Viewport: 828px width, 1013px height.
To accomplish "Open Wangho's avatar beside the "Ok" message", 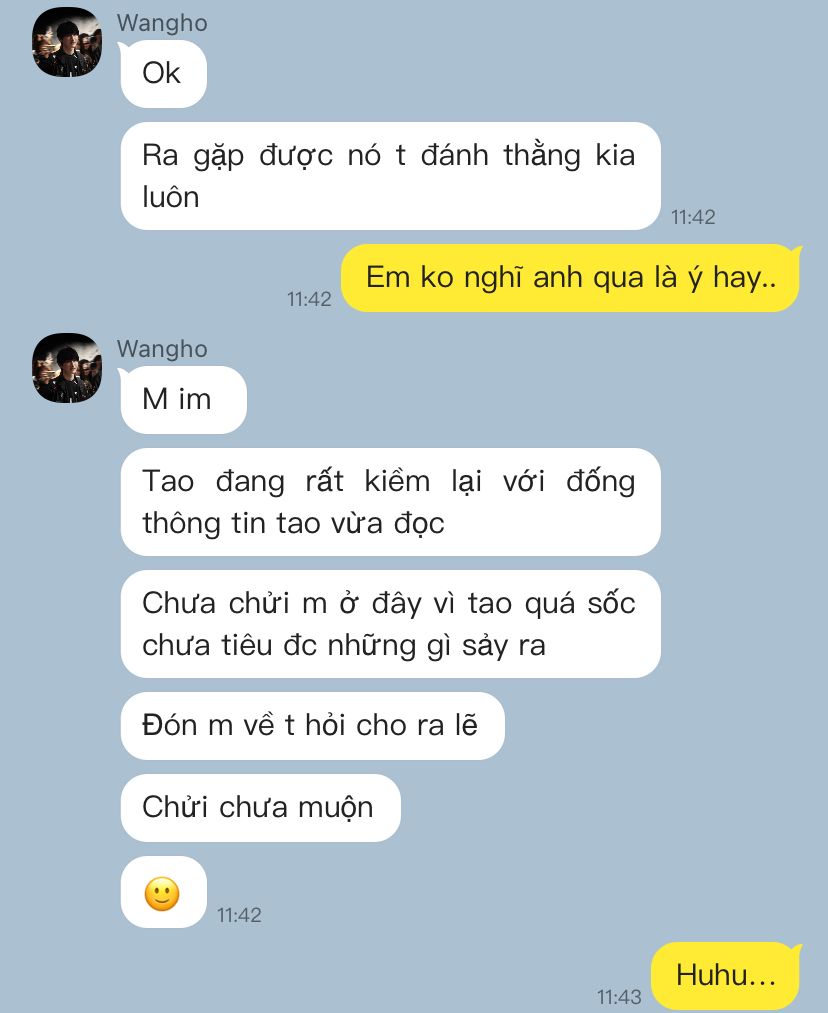I will pos(67,43).
